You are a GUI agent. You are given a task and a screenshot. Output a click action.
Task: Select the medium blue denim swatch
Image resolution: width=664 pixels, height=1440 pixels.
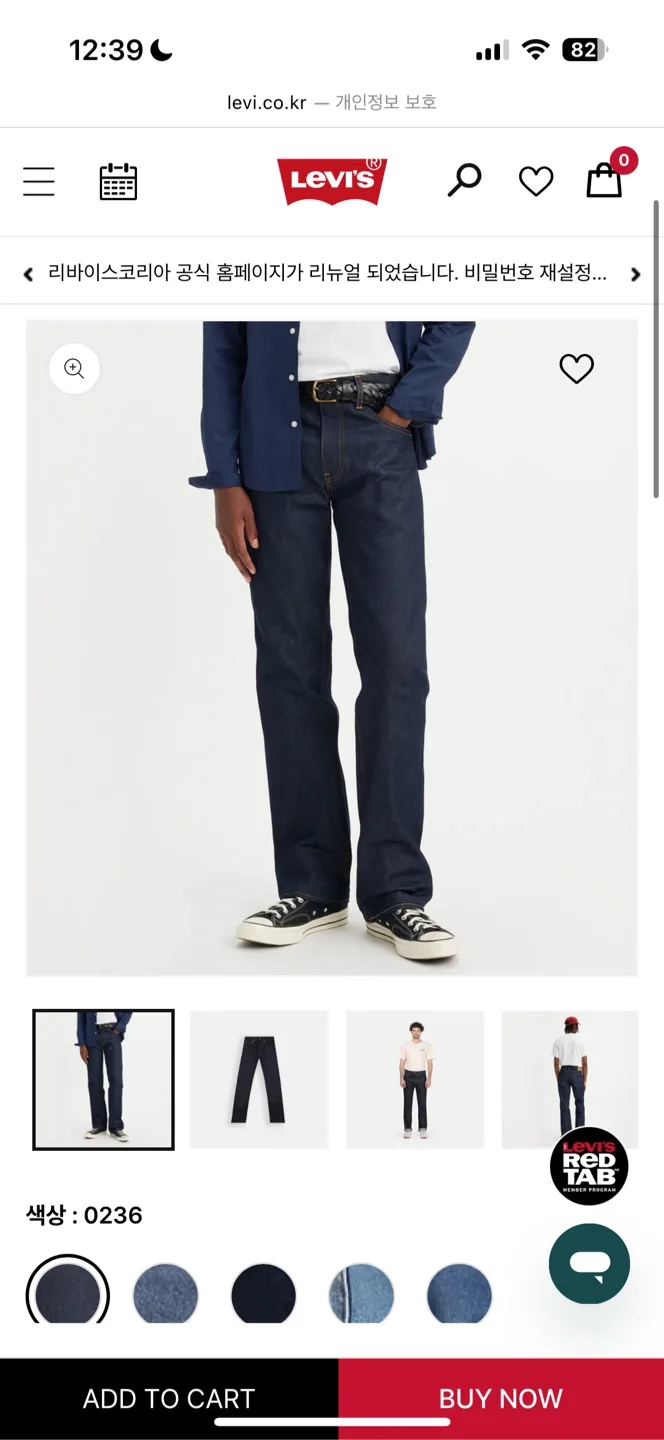coord(459,1294)
